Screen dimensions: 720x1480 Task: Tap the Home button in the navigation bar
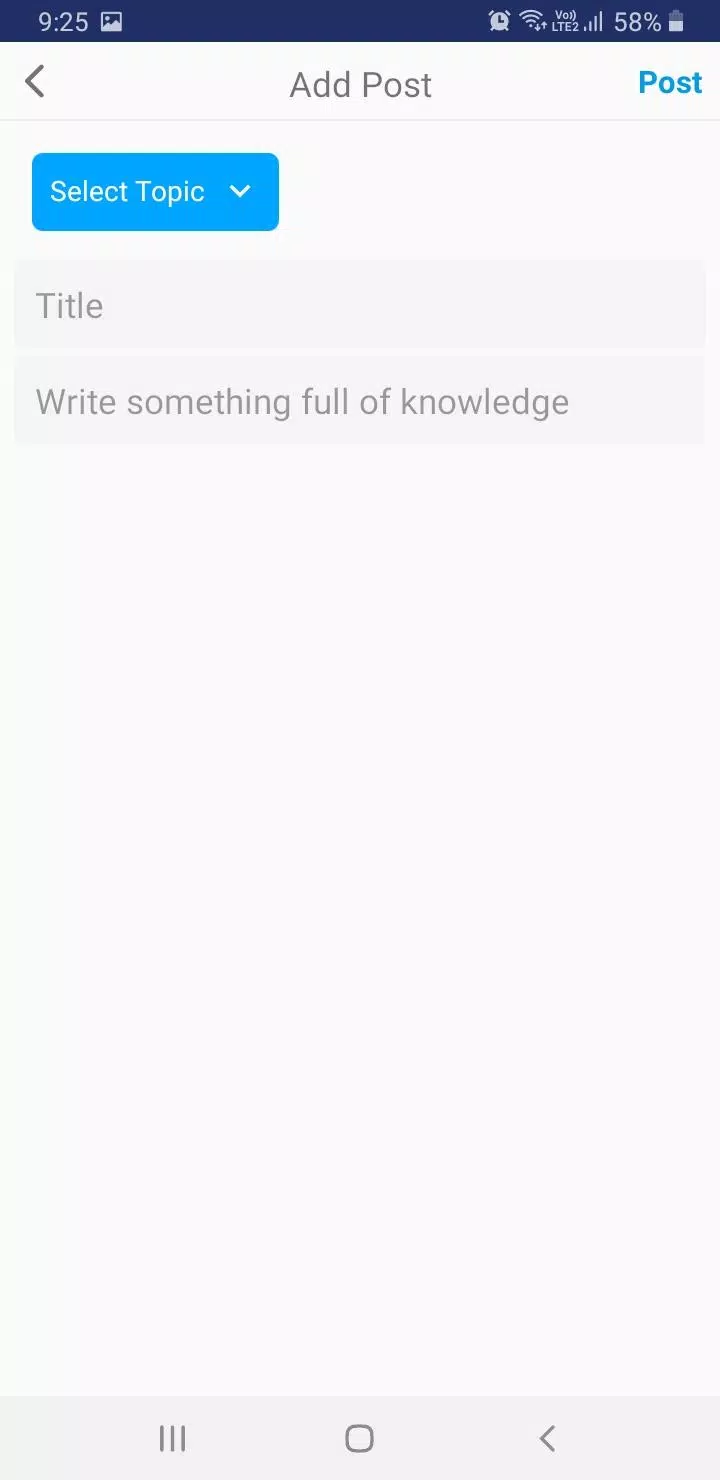[x=358, y=1438]
